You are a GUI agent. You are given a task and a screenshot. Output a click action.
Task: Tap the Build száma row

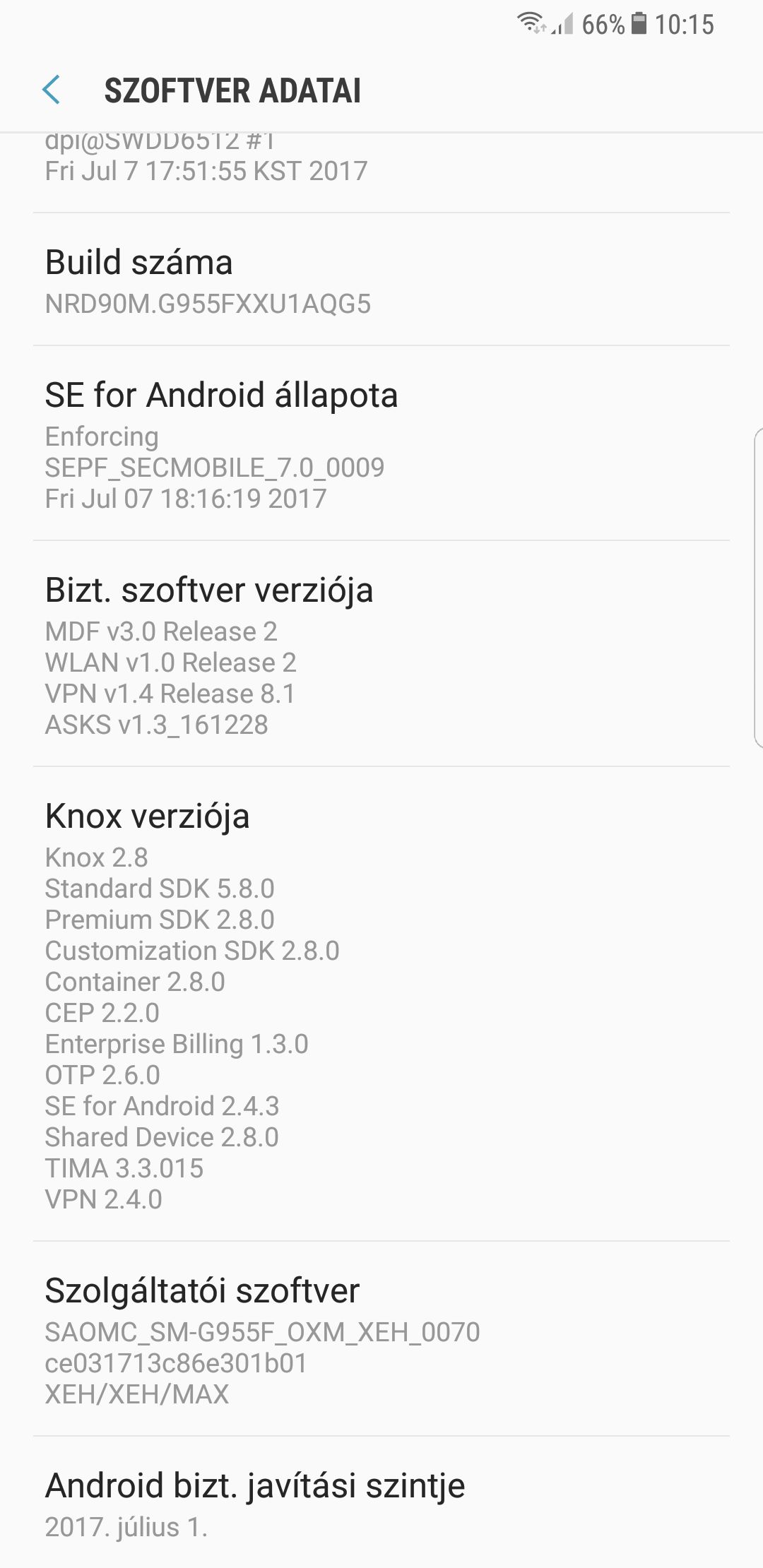(x=381, y=280)
